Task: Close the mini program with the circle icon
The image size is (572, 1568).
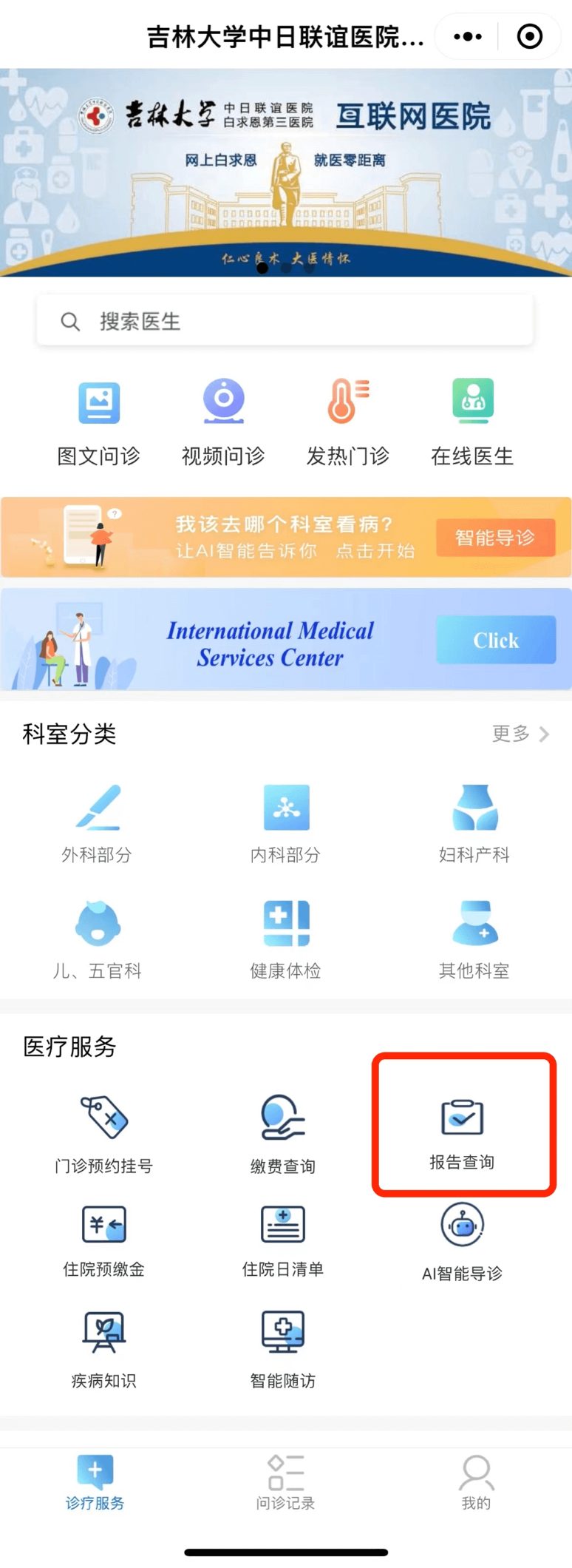Action: [529, 36]
